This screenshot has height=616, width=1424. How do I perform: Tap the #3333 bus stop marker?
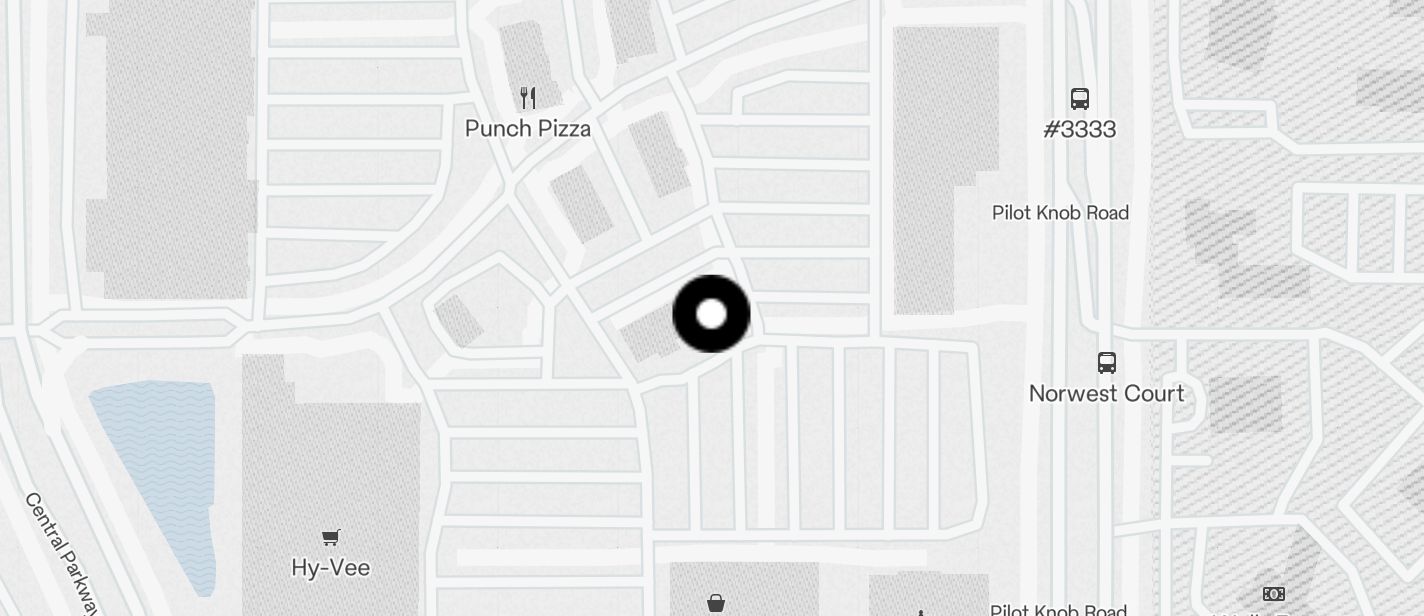coord(1079,99)
